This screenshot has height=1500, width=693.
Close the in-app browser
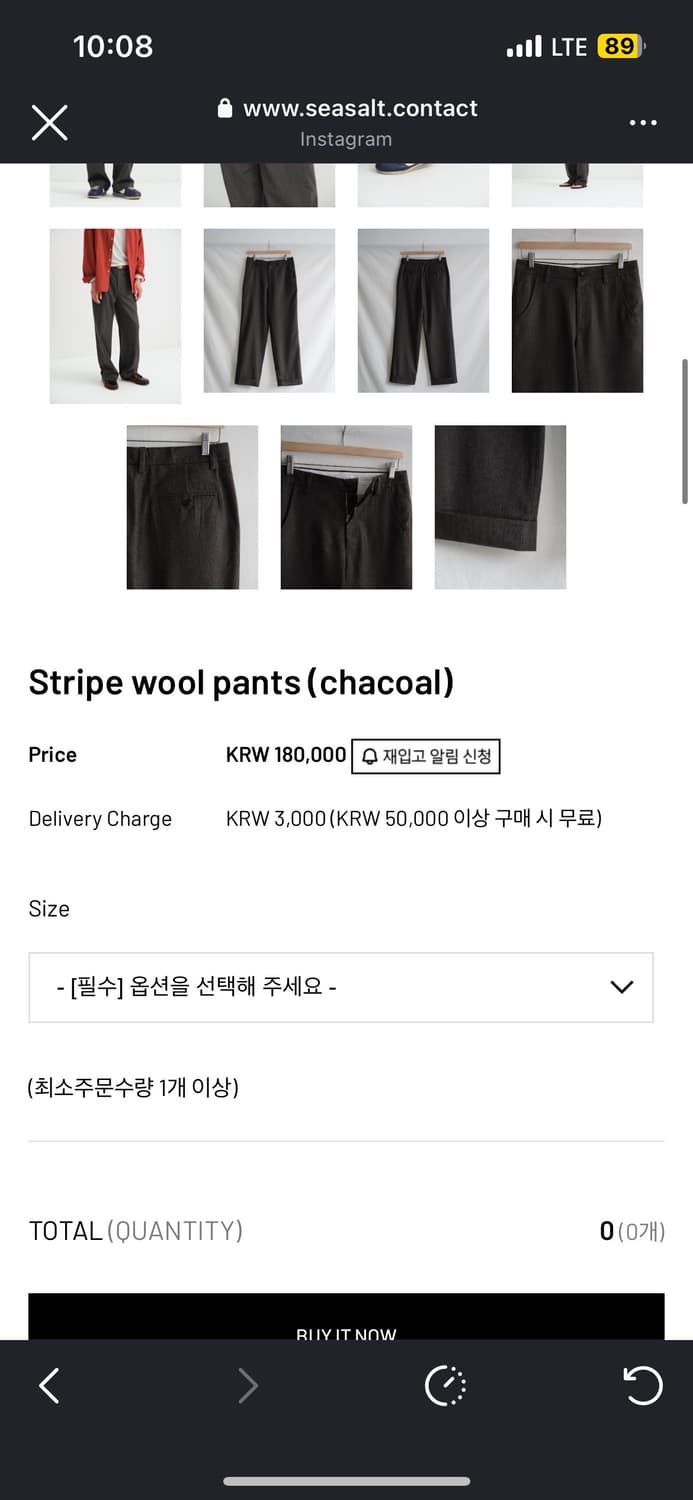pos(49,123)
